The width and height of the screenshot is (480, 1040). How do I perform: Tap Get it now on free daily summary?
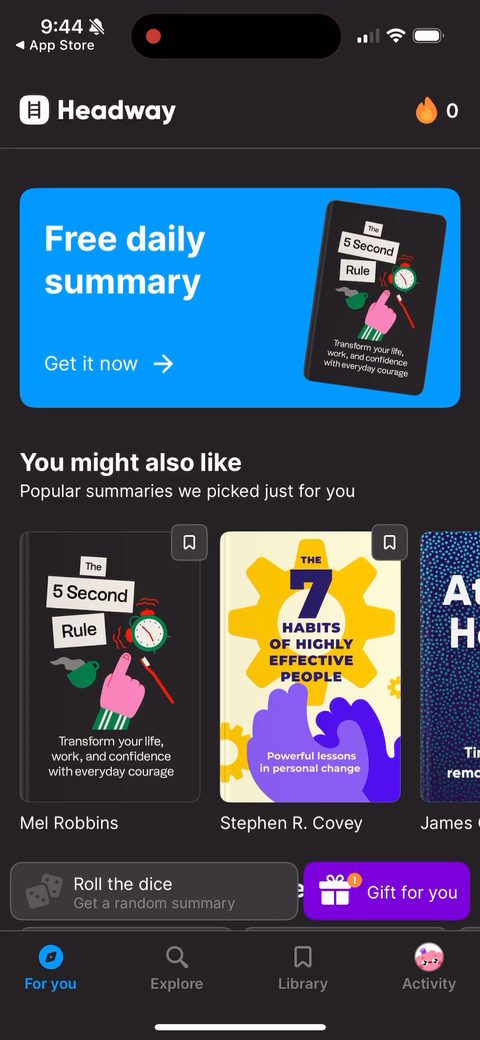109,363
